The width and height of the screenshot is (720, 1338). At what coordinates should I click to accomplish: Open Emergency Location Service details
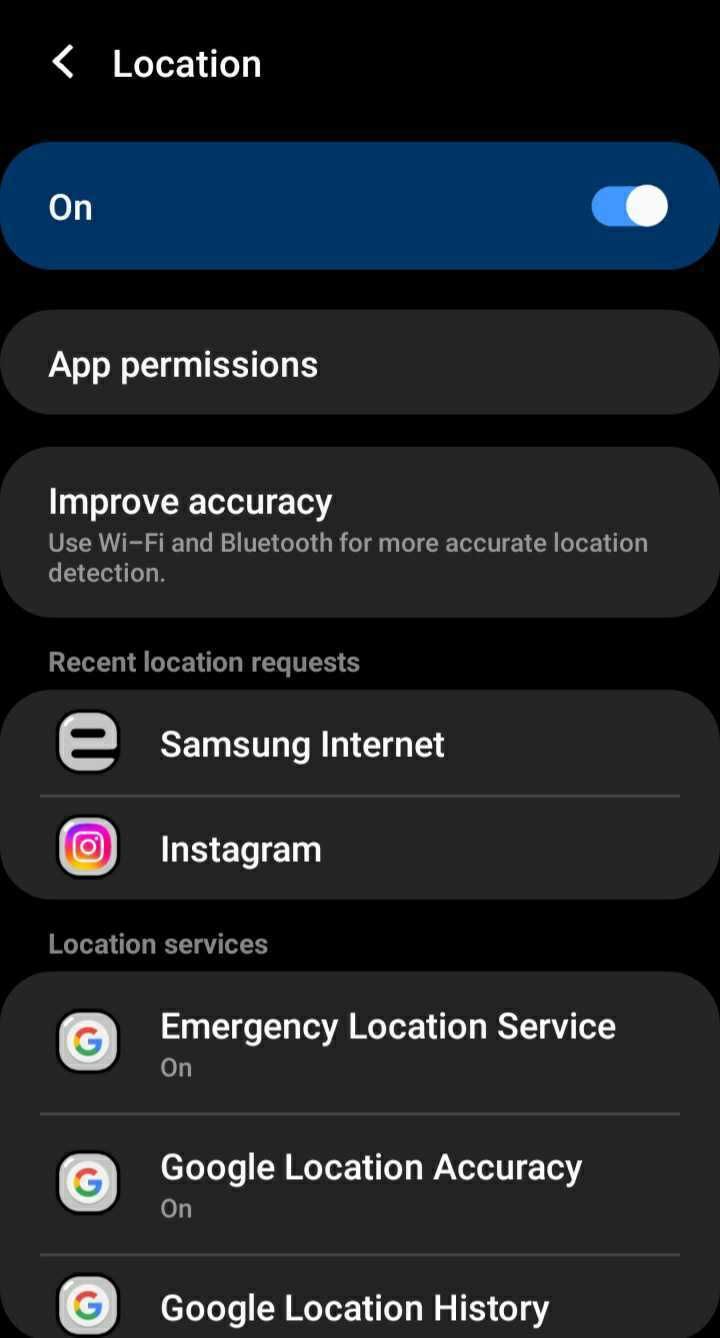(387, 1041)
